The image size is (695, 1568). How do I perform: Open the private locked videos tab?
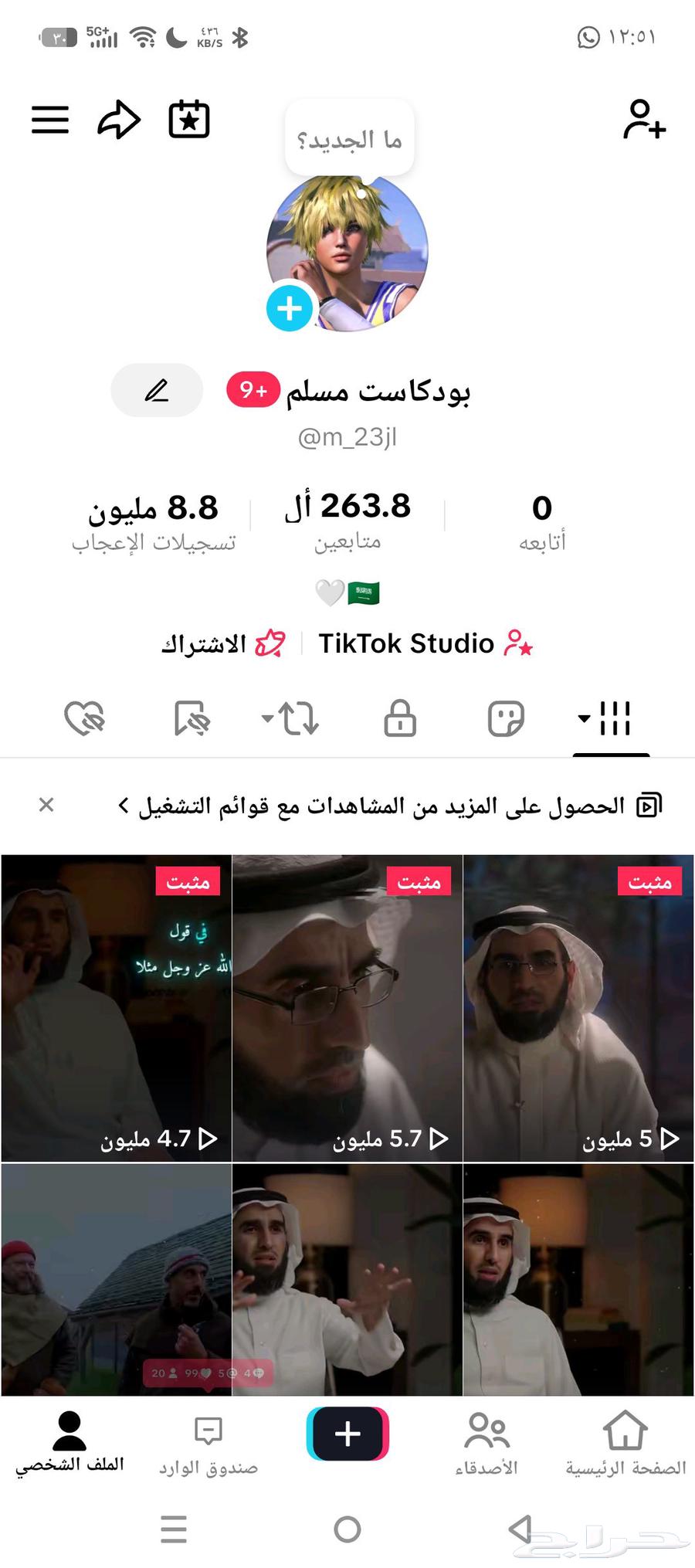point(399,718)
